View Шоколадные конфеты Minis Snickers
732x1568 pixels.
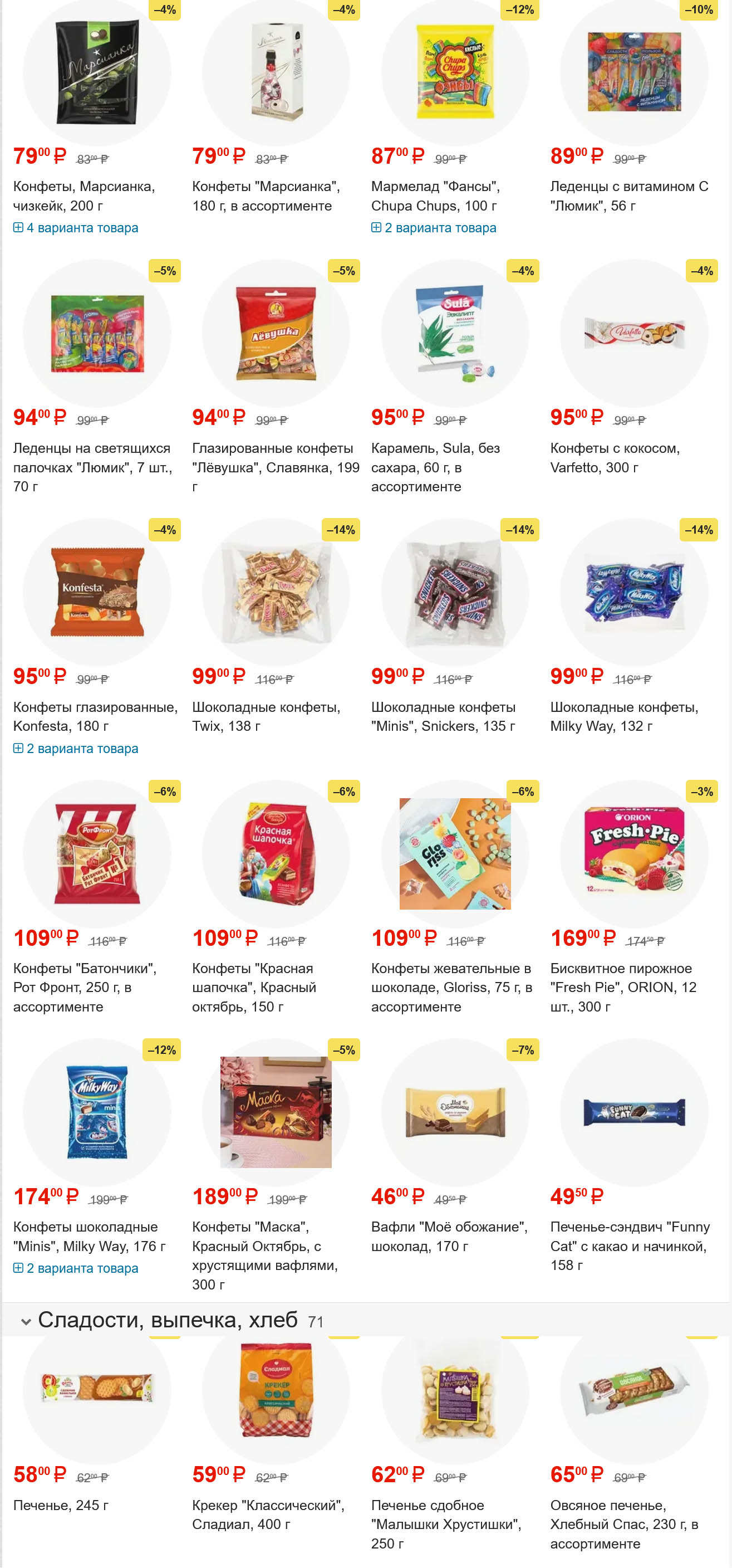point(443,716)
